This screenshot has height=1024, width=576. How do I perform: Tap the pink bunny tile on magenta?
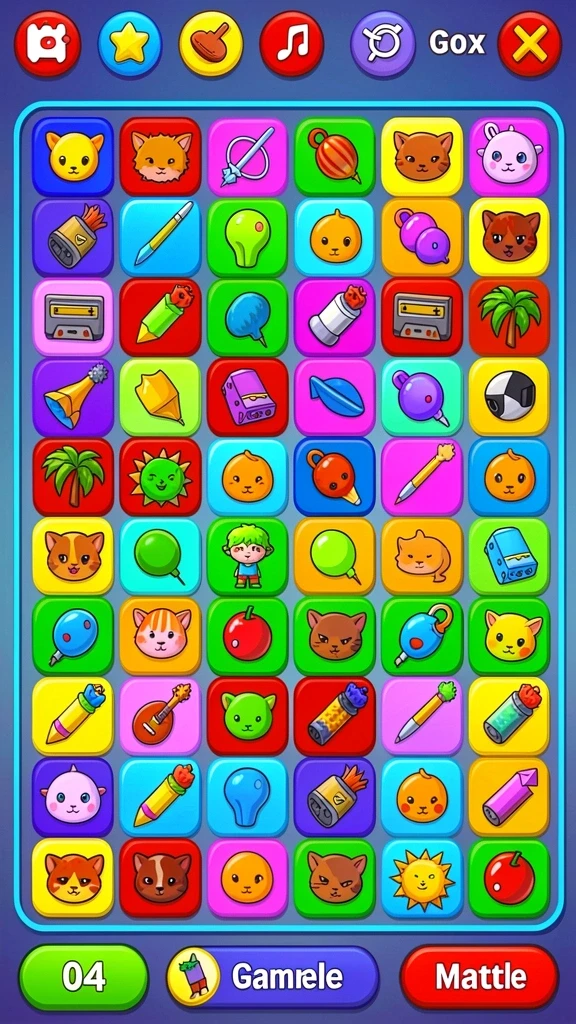509,157
